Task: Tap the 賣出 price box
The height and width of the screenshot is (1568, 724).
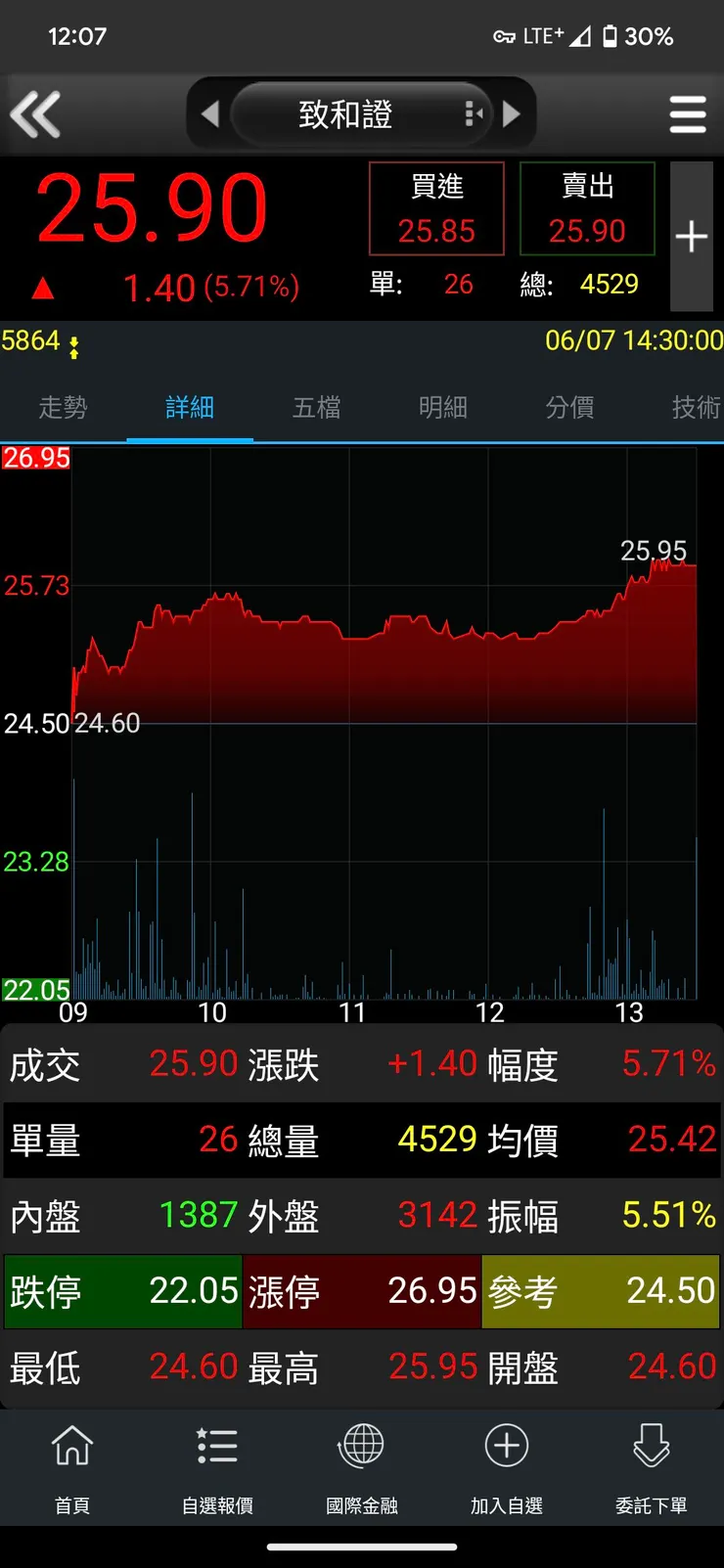Action: coord(587,208)
